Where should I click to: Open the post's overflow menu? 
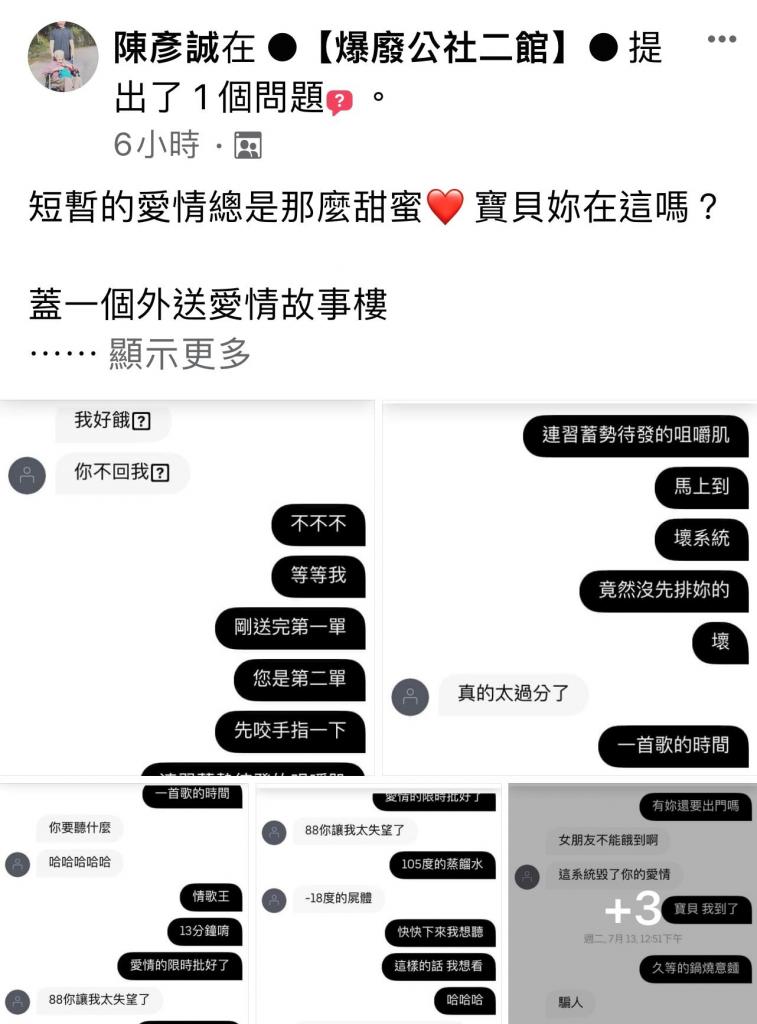click(721, 39)
